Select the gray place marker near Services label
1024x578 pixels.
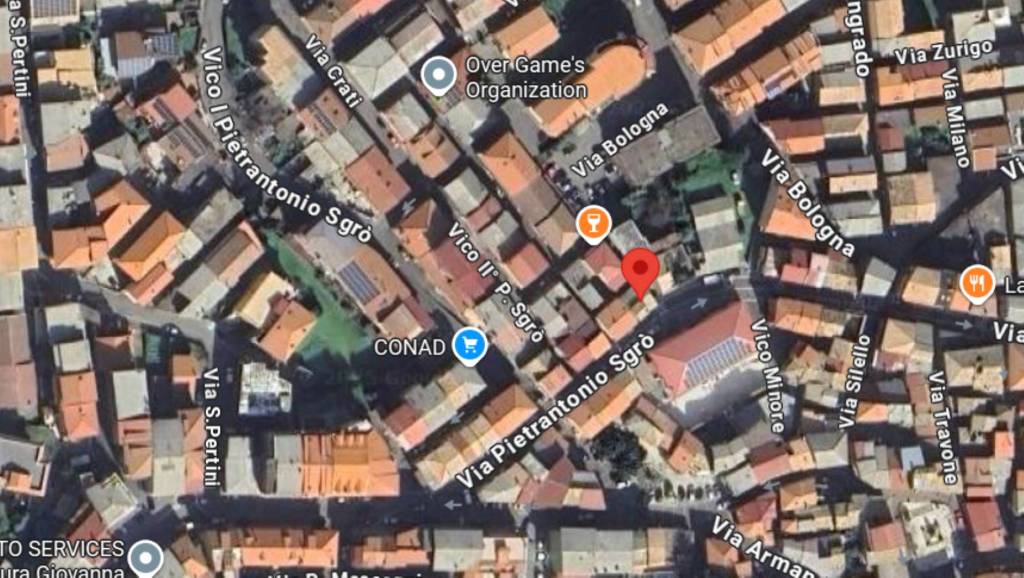(x=146, y=558)
